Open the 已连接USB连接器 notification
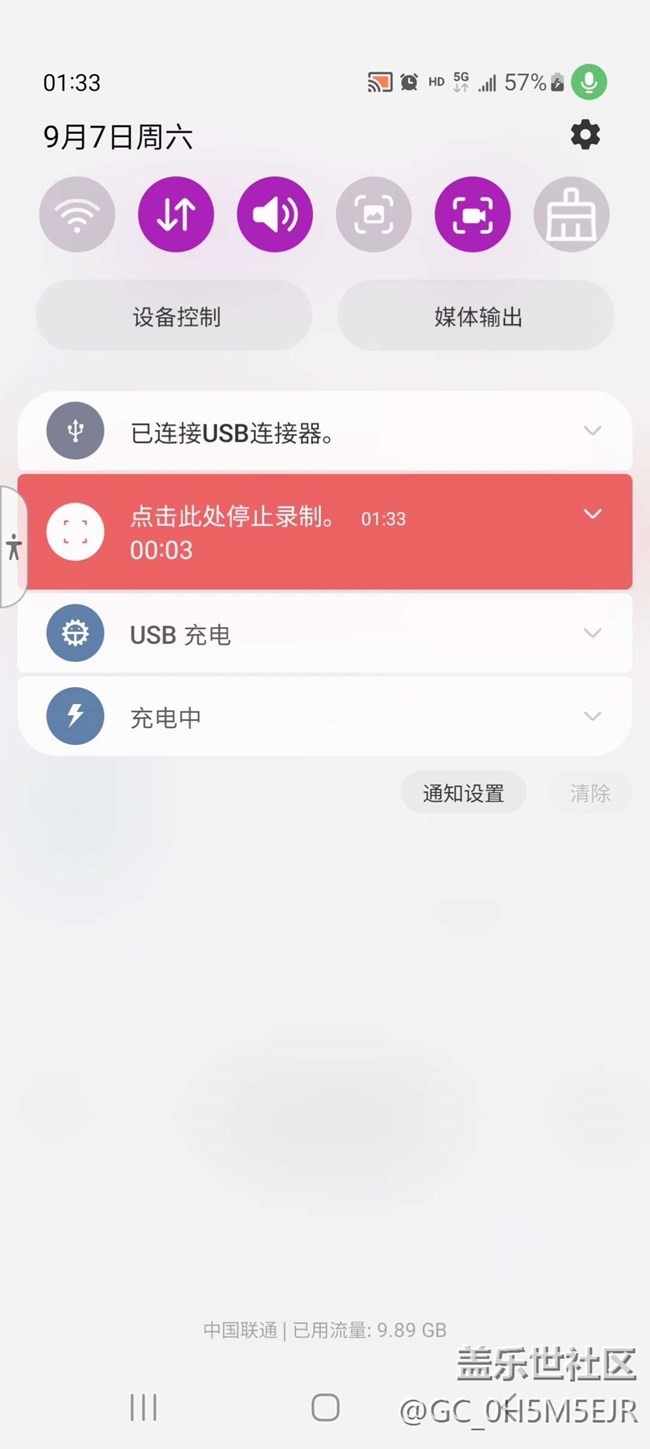The height and width of the screenshot is (1449, 650). coord(325,432)
